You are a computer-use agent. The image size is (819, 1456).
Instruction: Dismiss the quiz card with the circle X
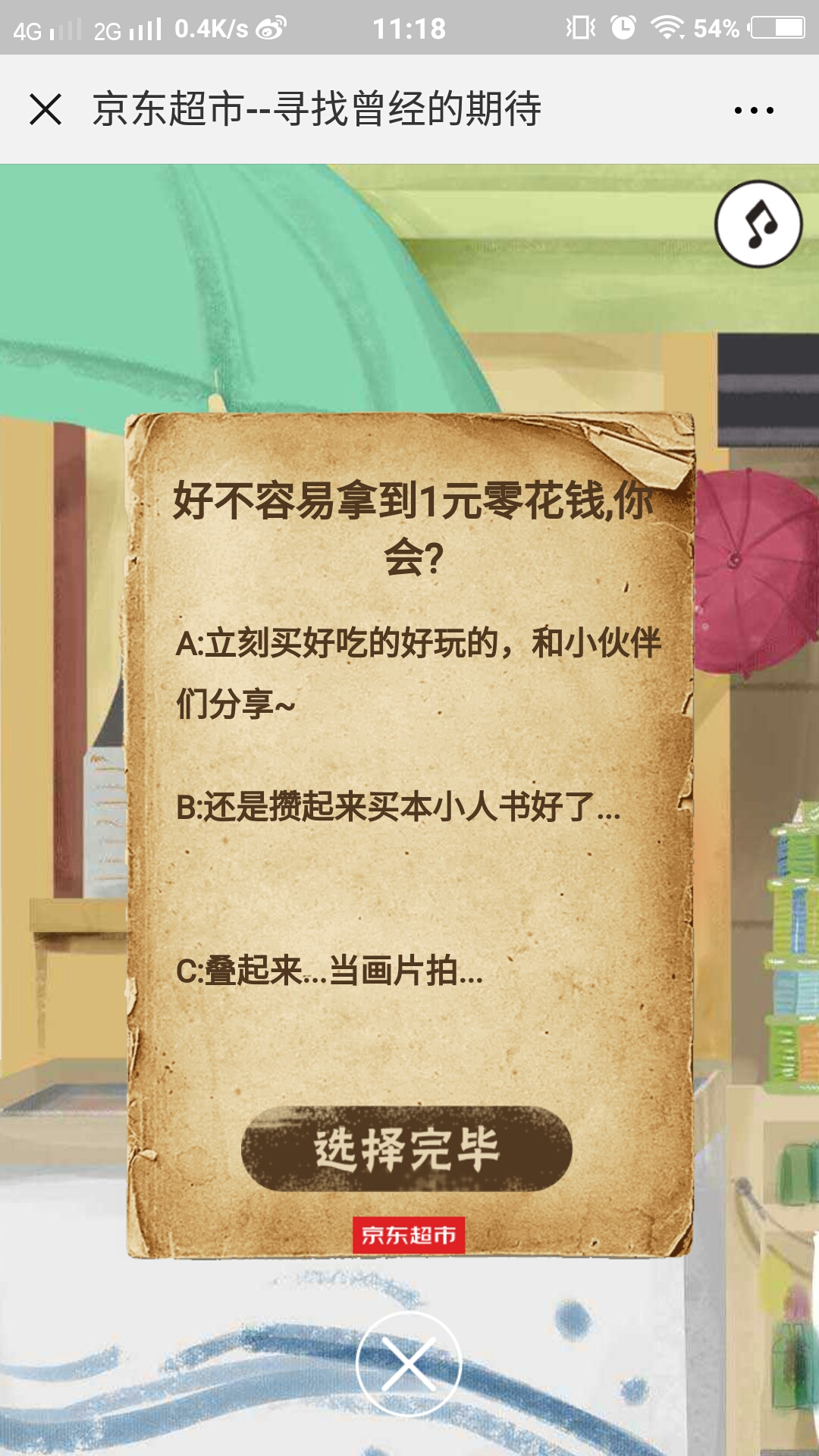(409, 1364)
